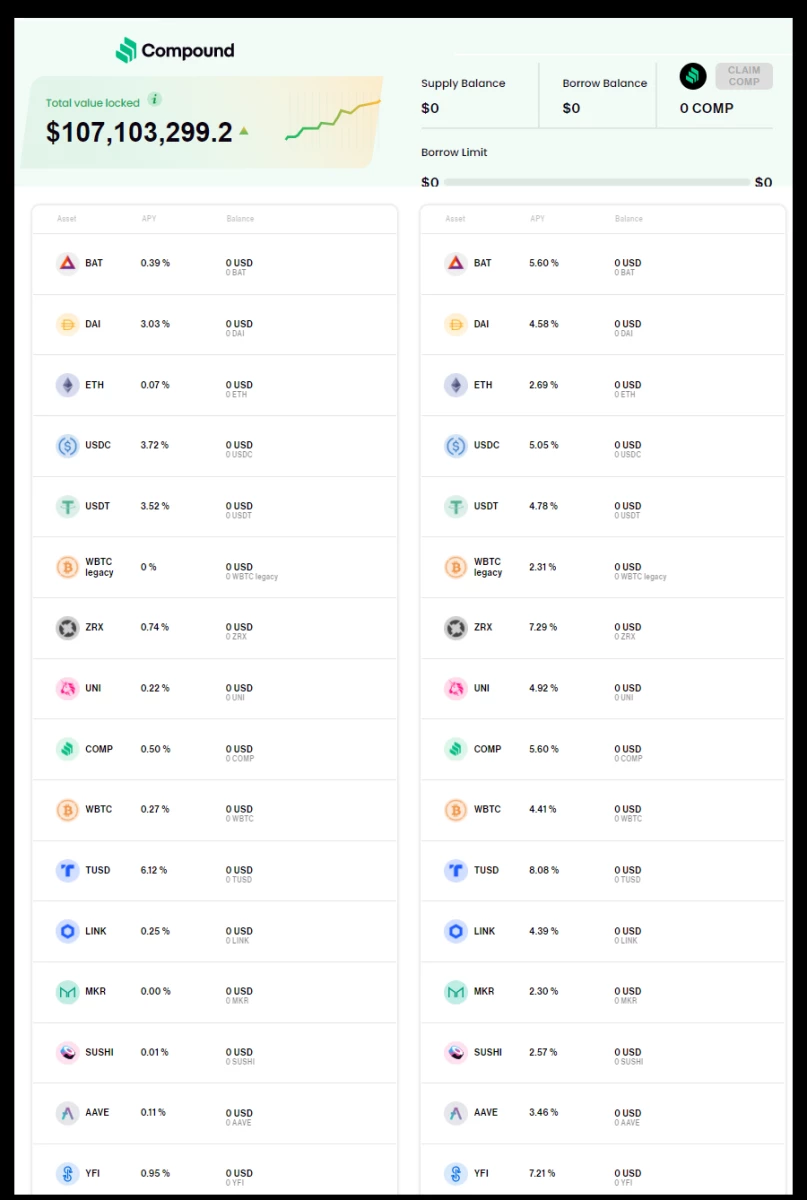Open the info icon beside Total value locked

[154, 99]
